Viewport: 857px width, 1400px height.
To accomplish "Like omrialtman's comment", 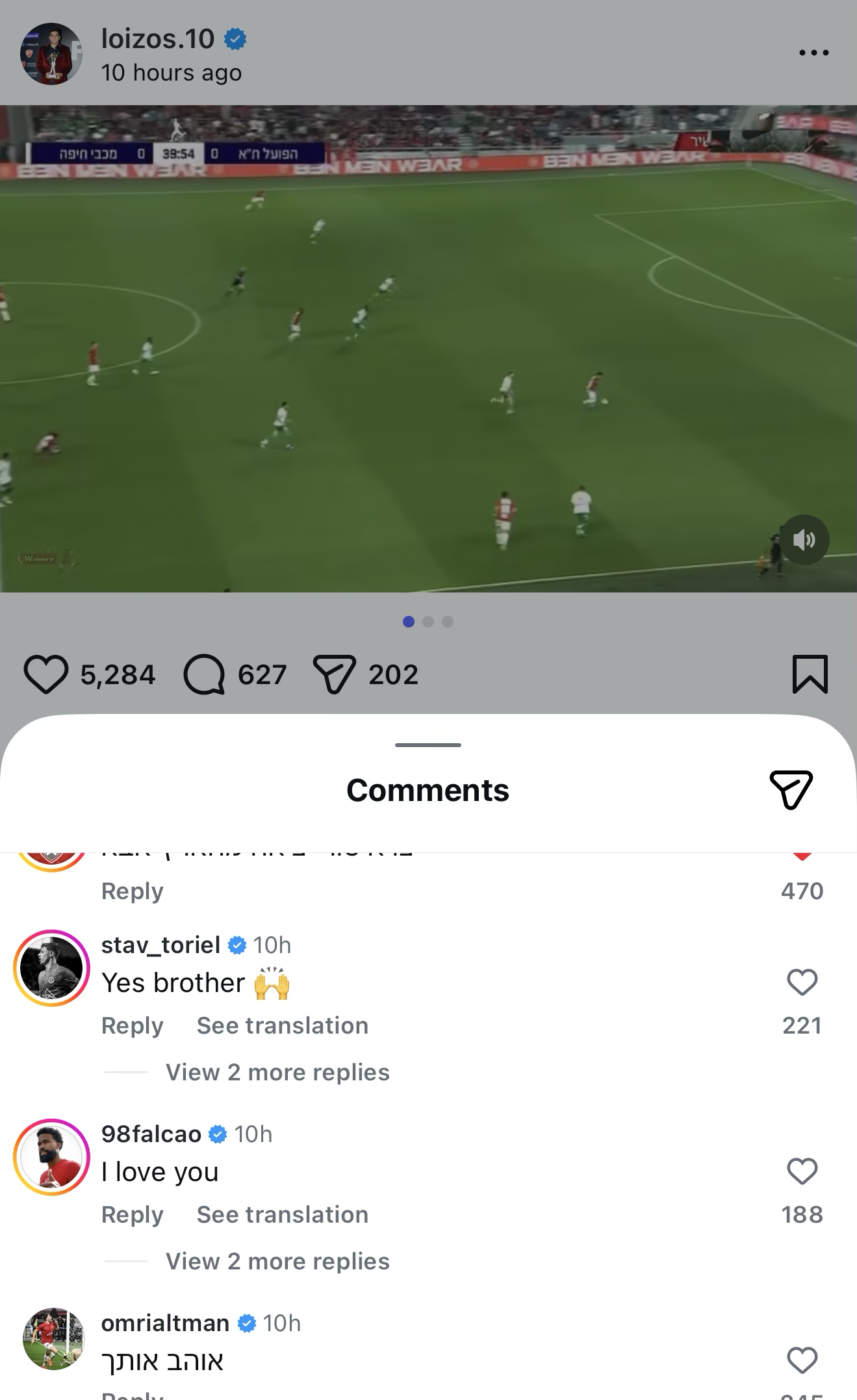I will (802, 1360).
